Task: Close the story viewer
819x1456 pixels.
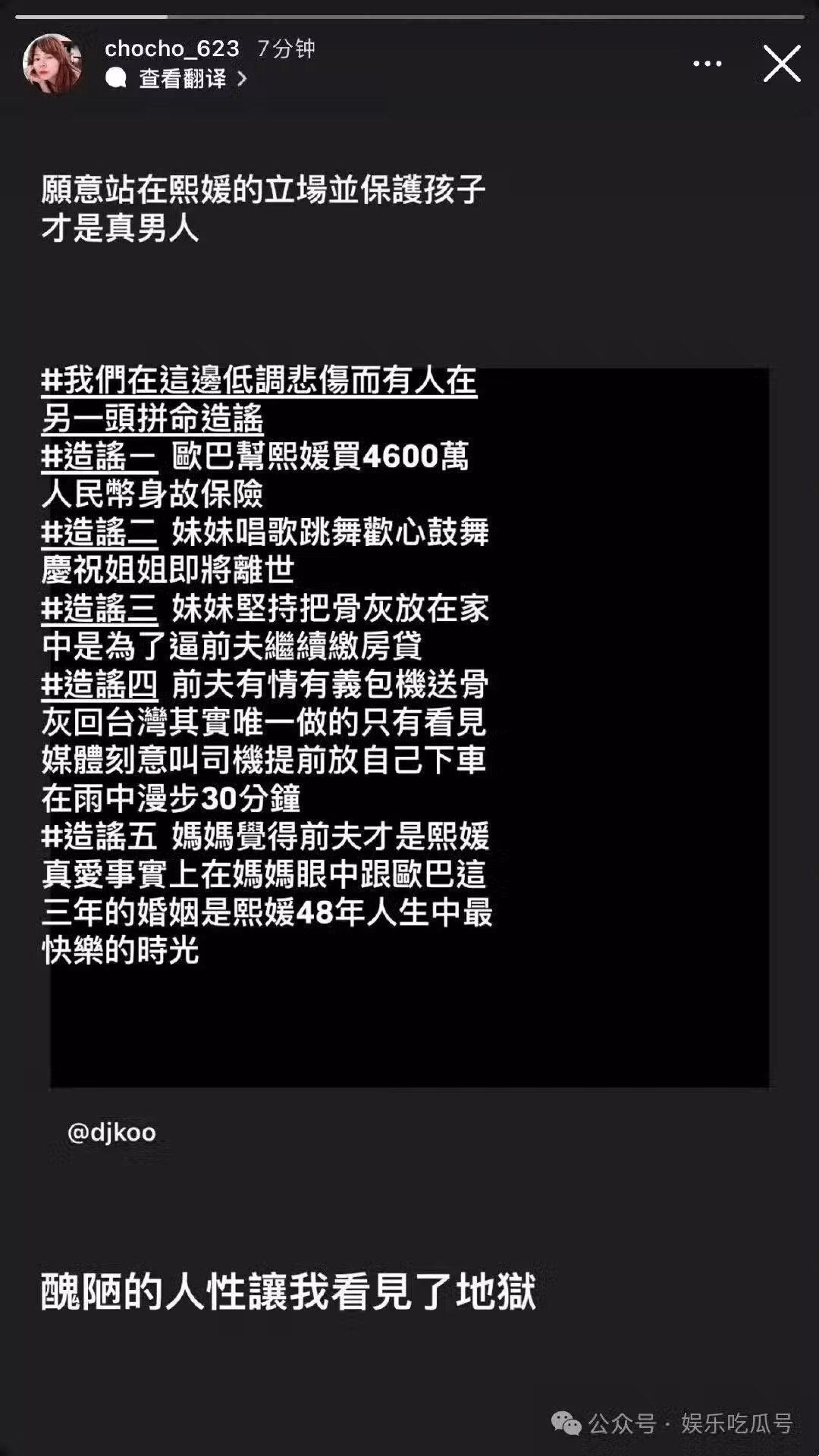Action: 782,63
